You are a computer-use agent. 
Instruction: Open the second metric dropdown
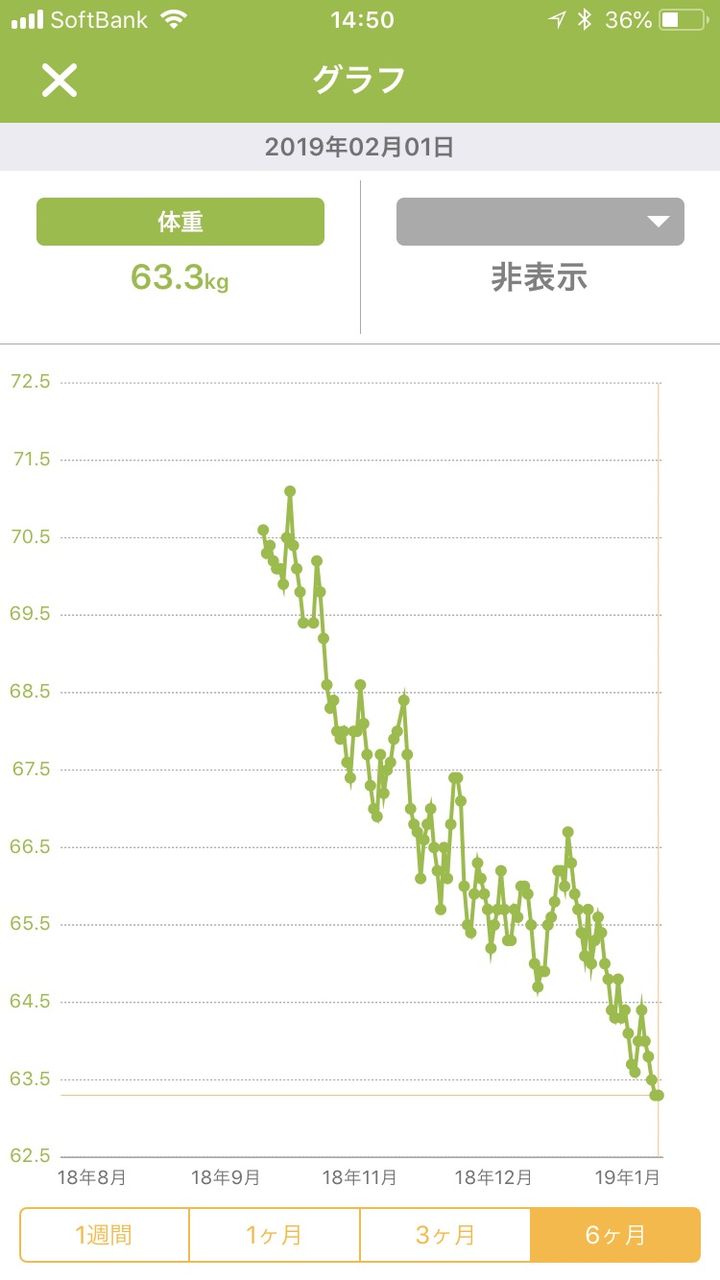click(540, 222)
